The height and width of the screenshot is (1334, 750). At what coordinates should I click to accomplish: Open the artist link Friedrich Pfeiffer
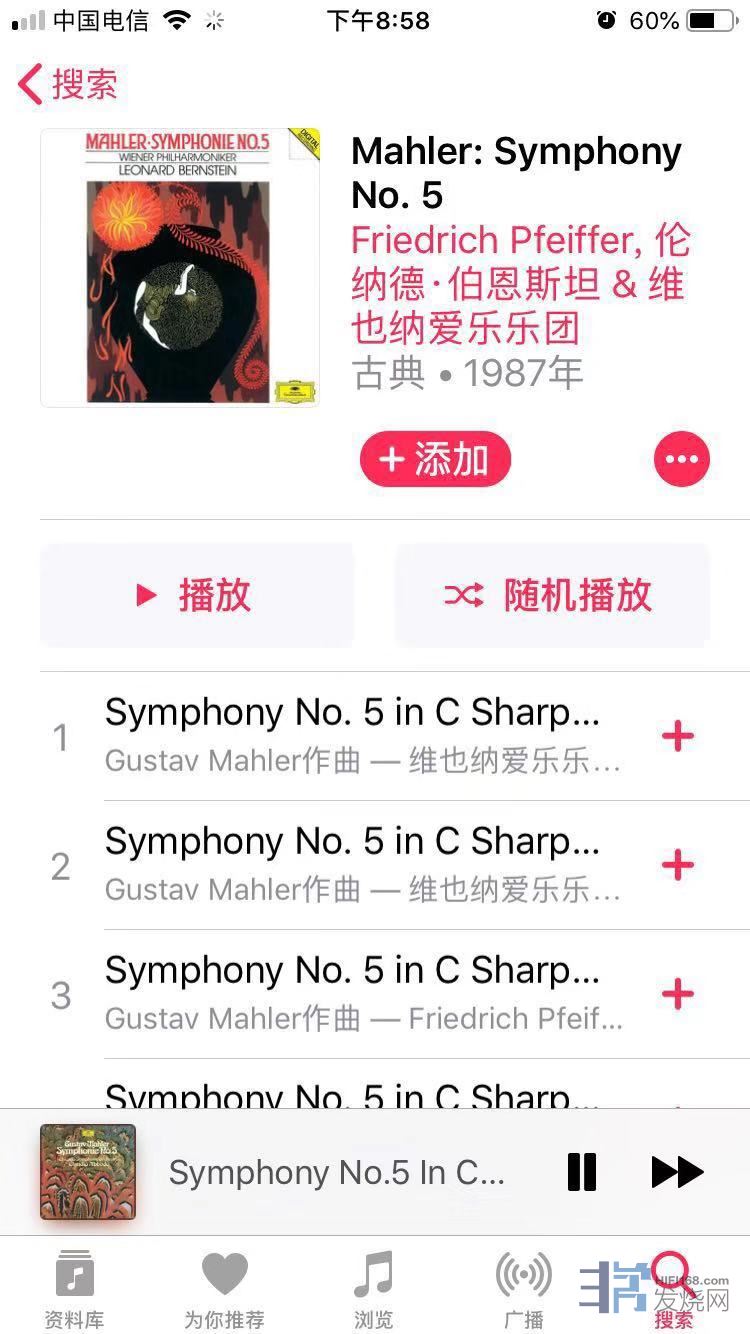point(495,241)
